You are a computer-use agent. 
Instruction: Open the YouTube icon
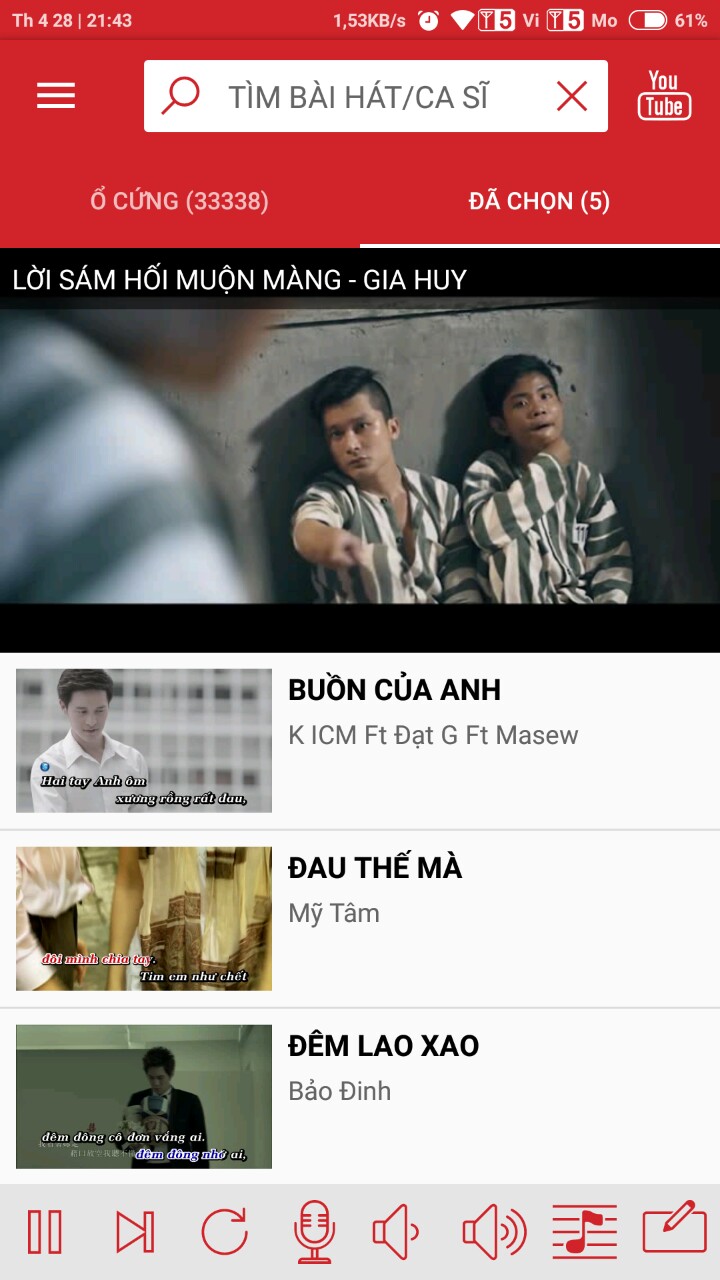[664, 96]
